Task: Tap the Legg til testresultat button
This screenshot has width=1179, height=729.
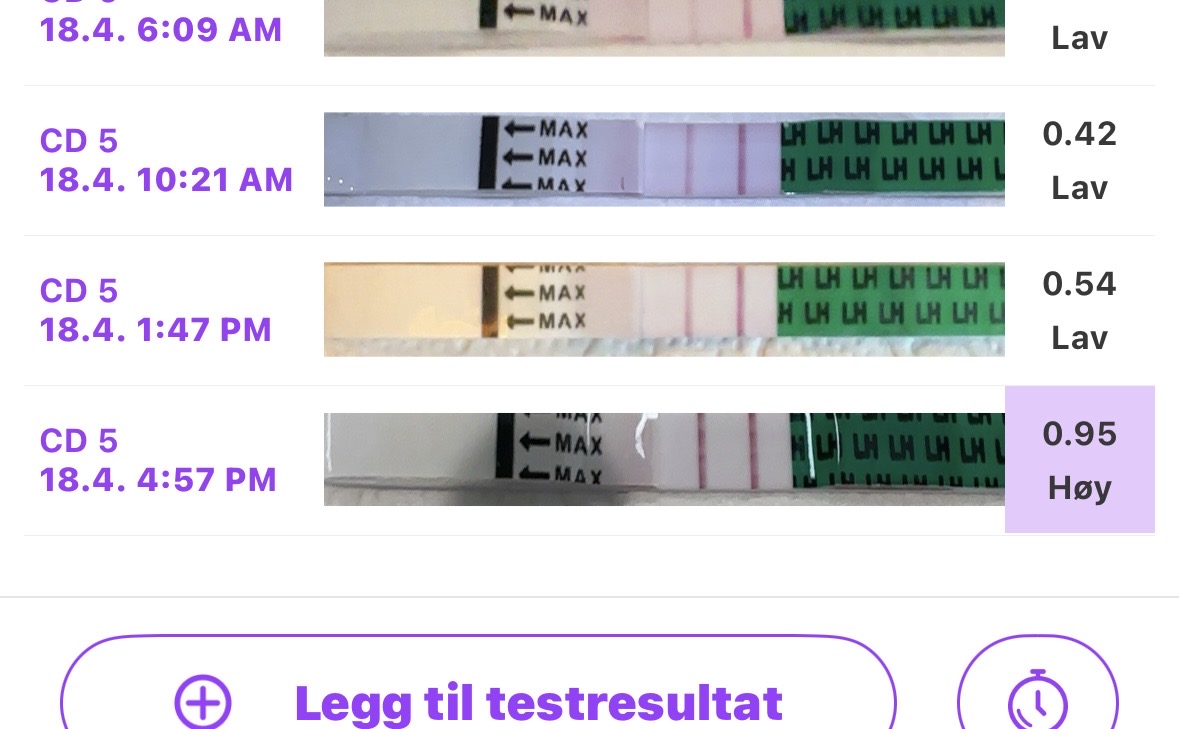Action: (478, 700)
